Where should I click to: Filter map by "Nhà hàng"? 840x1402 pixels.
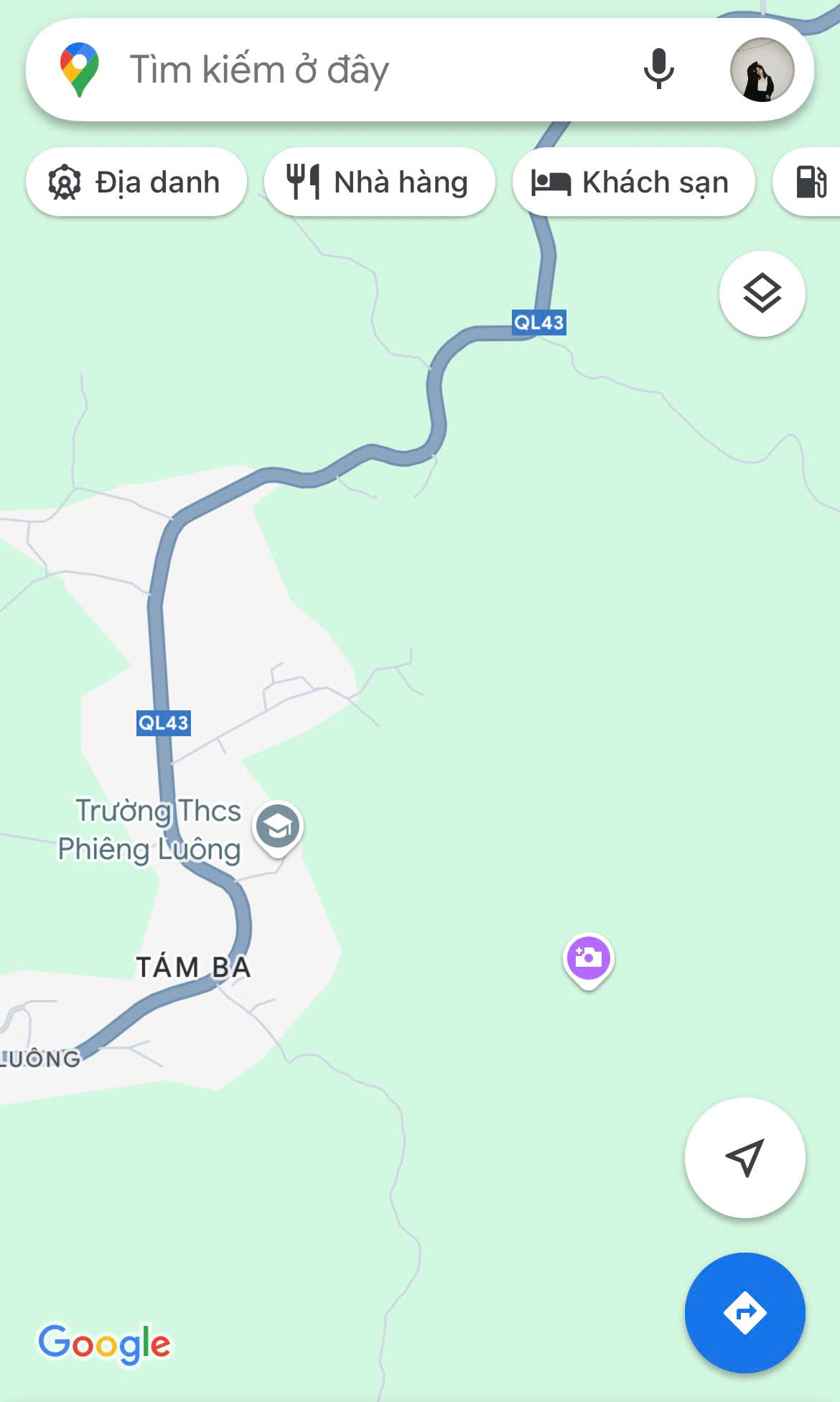coord(379,182)
